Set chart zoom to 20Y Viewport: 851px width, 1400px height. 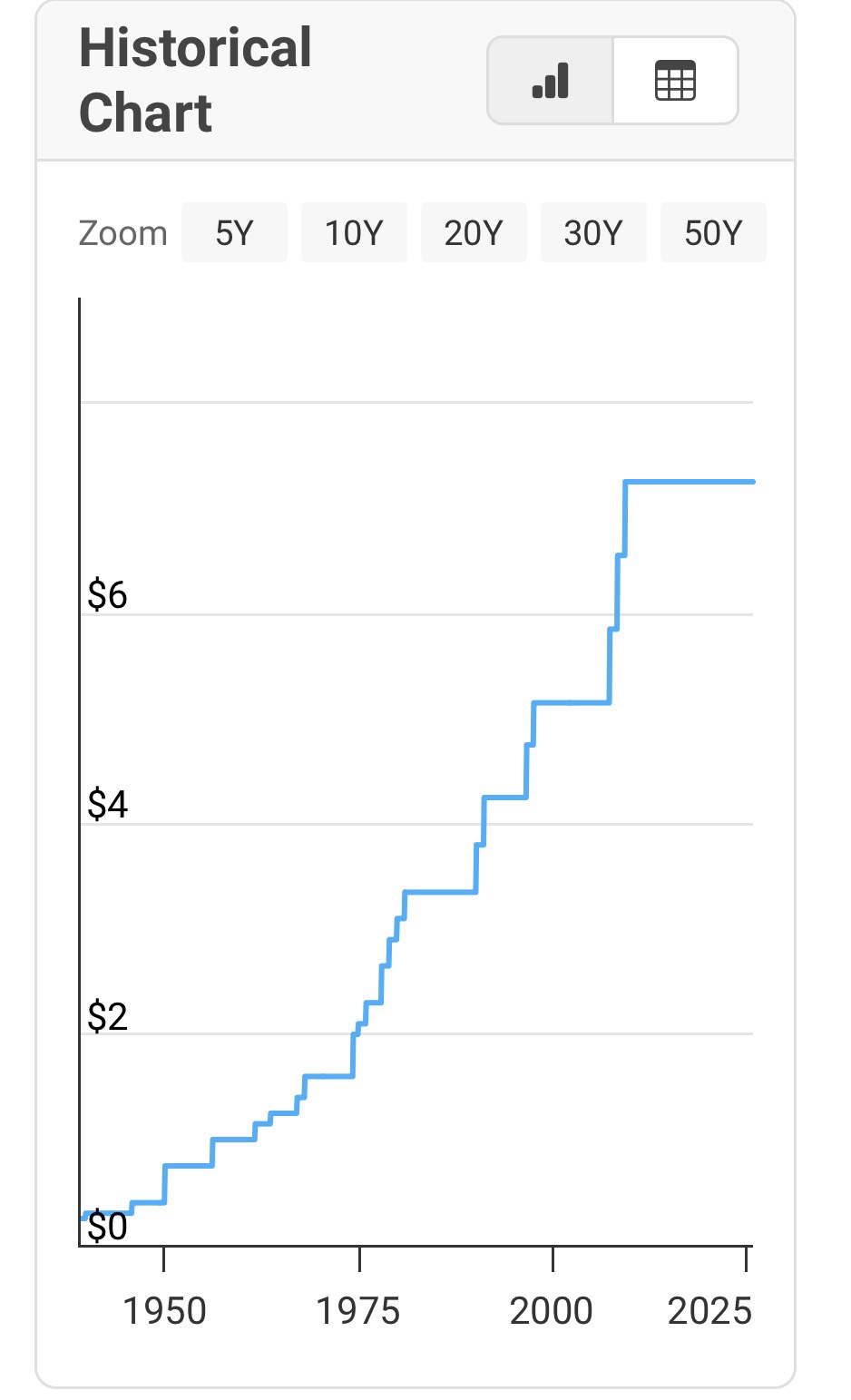coord(474,233)
